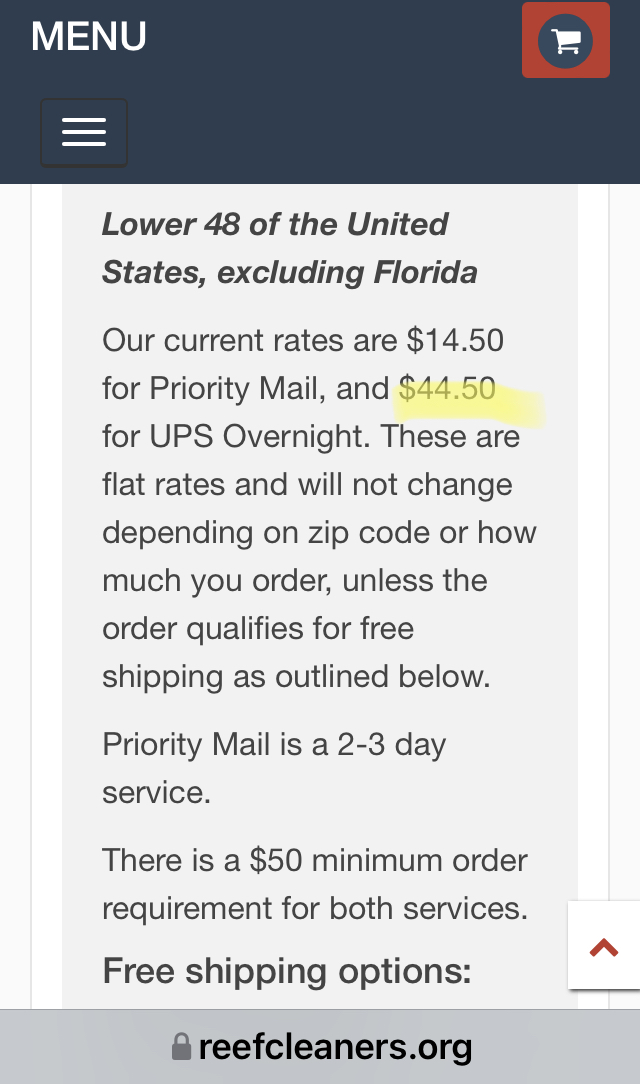Open the shopping cart
The height and width of the screenshot is (1084, 640).
tap(565, 41)
